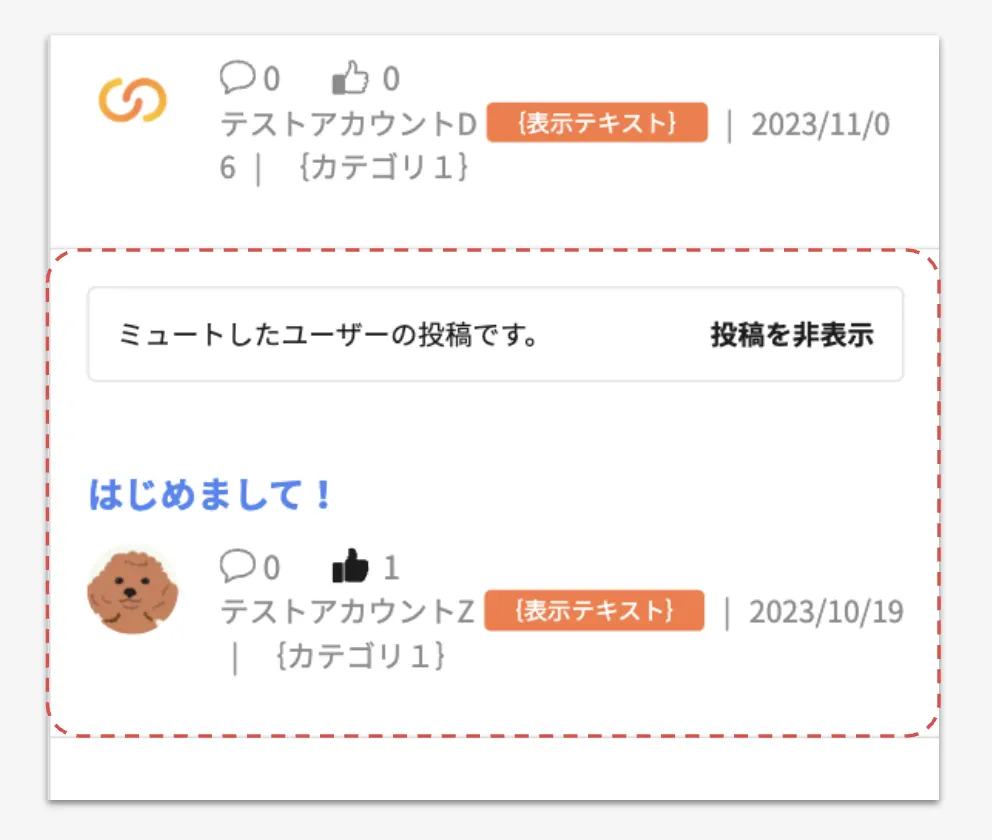The width and height of the screenshot is (992, 840).
Task: Open comments on テストアカウントZ's post
Action: [237, 567]
